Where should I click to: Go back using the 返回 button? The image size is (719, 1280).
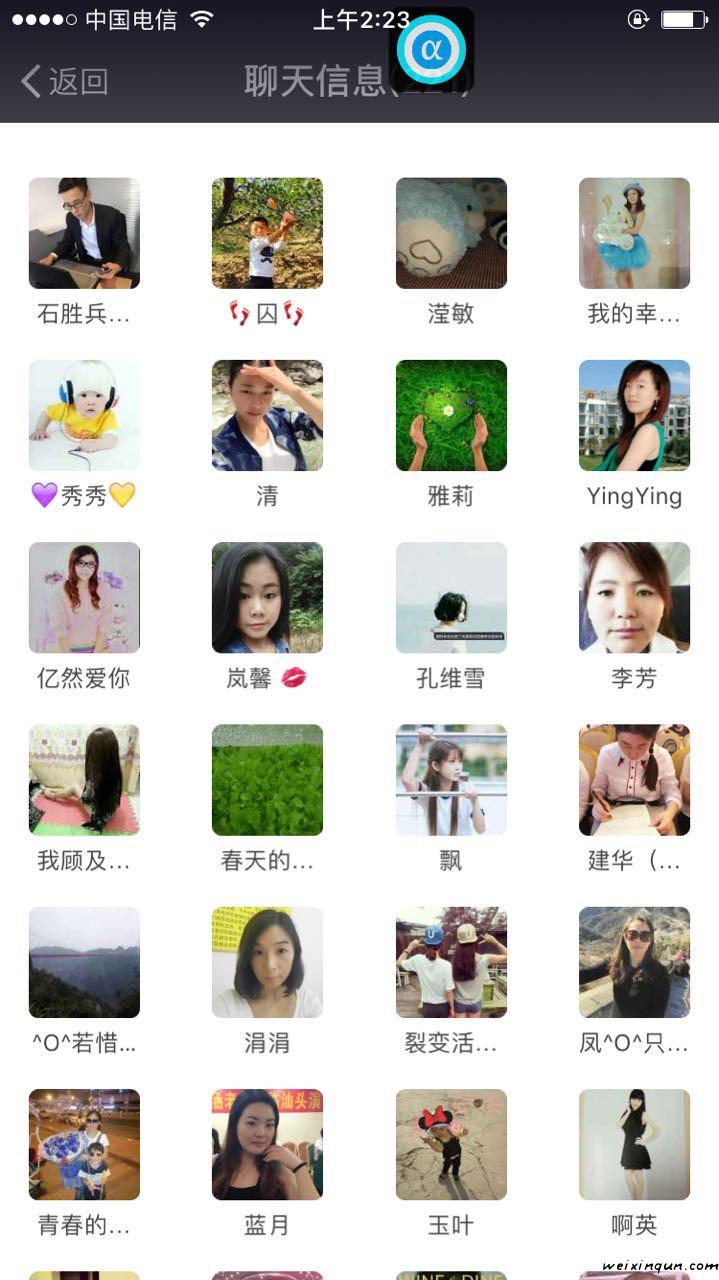point(65,82)
